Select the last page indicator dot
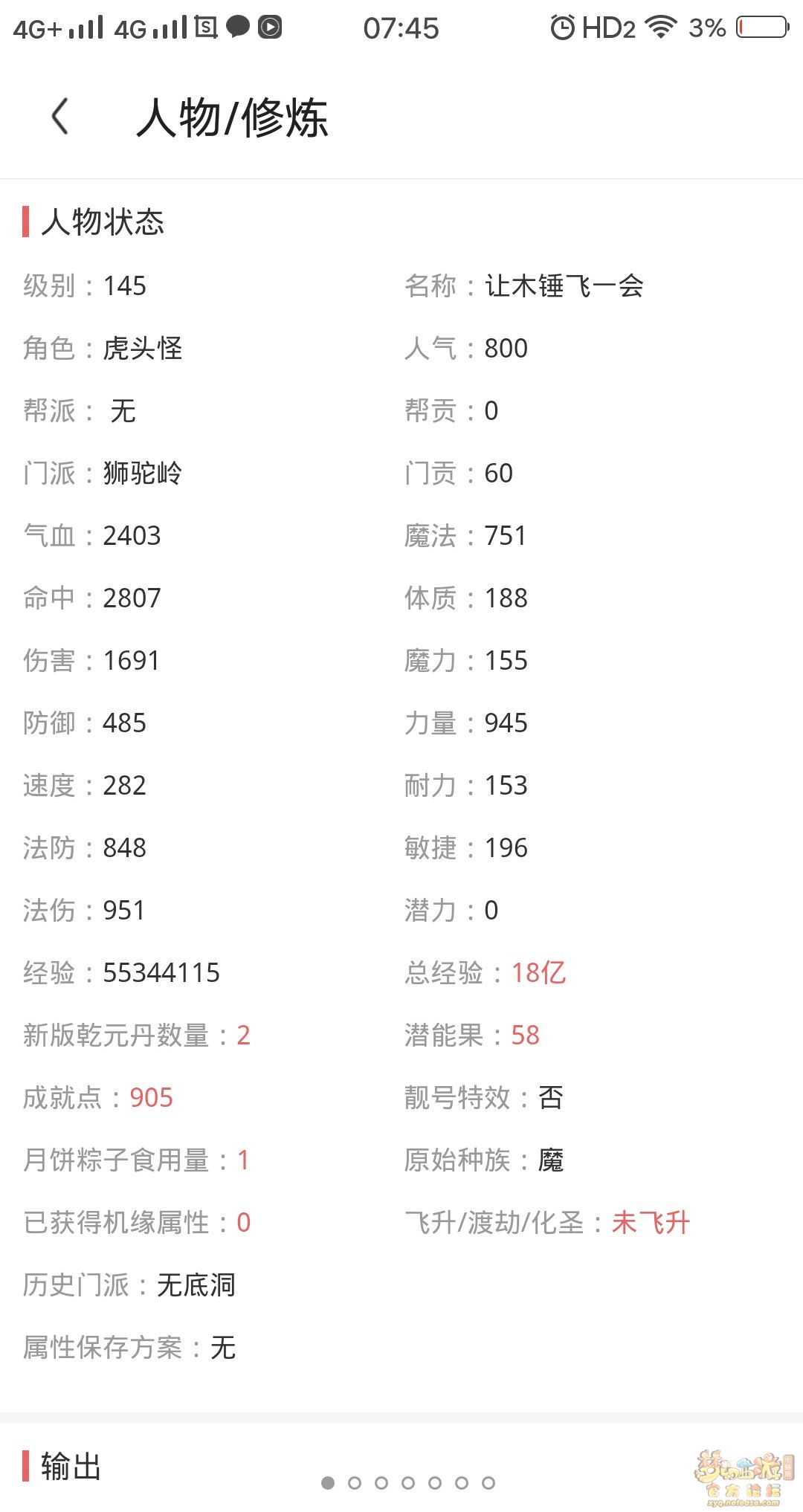 click(488, 1483)
